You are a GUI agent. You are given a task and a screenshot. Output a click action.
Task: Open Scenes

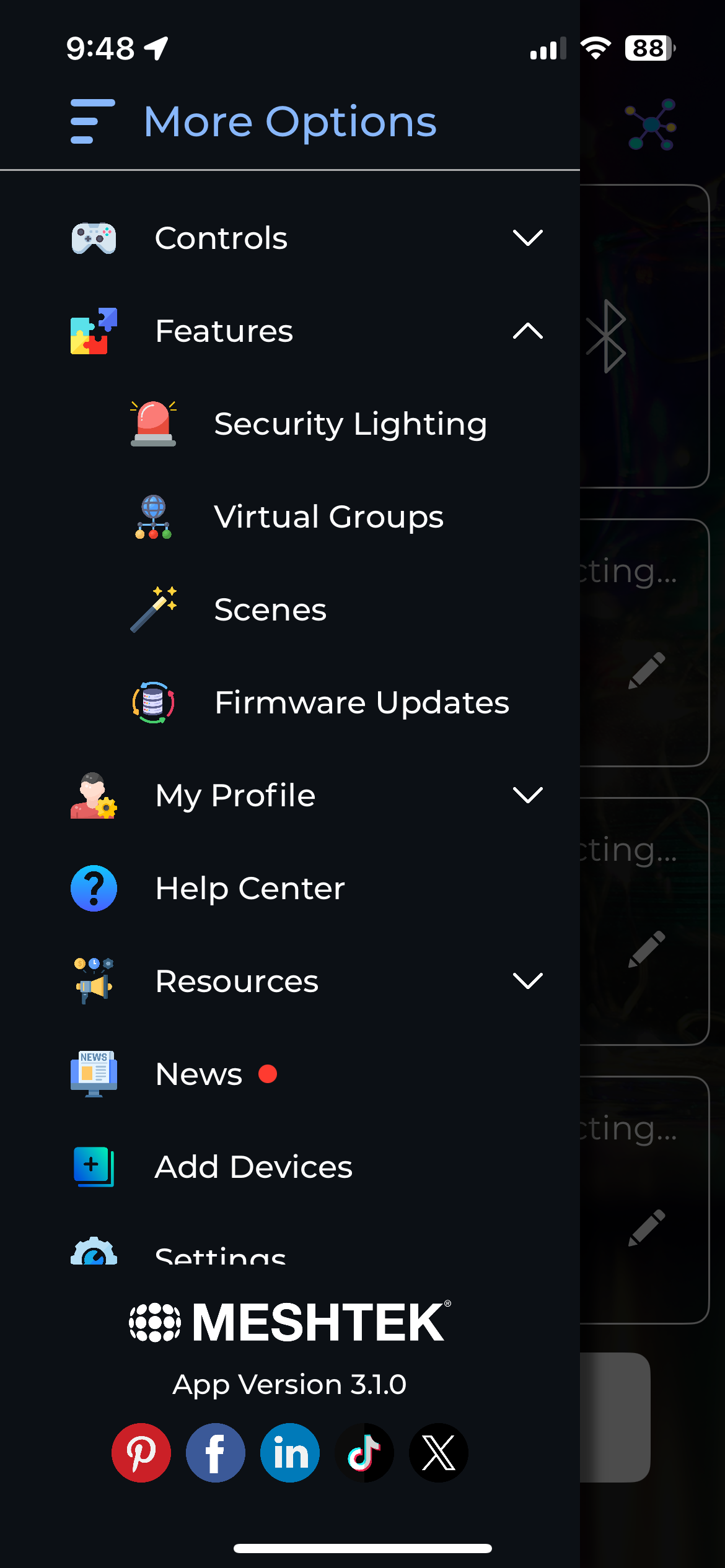(270, 610)
